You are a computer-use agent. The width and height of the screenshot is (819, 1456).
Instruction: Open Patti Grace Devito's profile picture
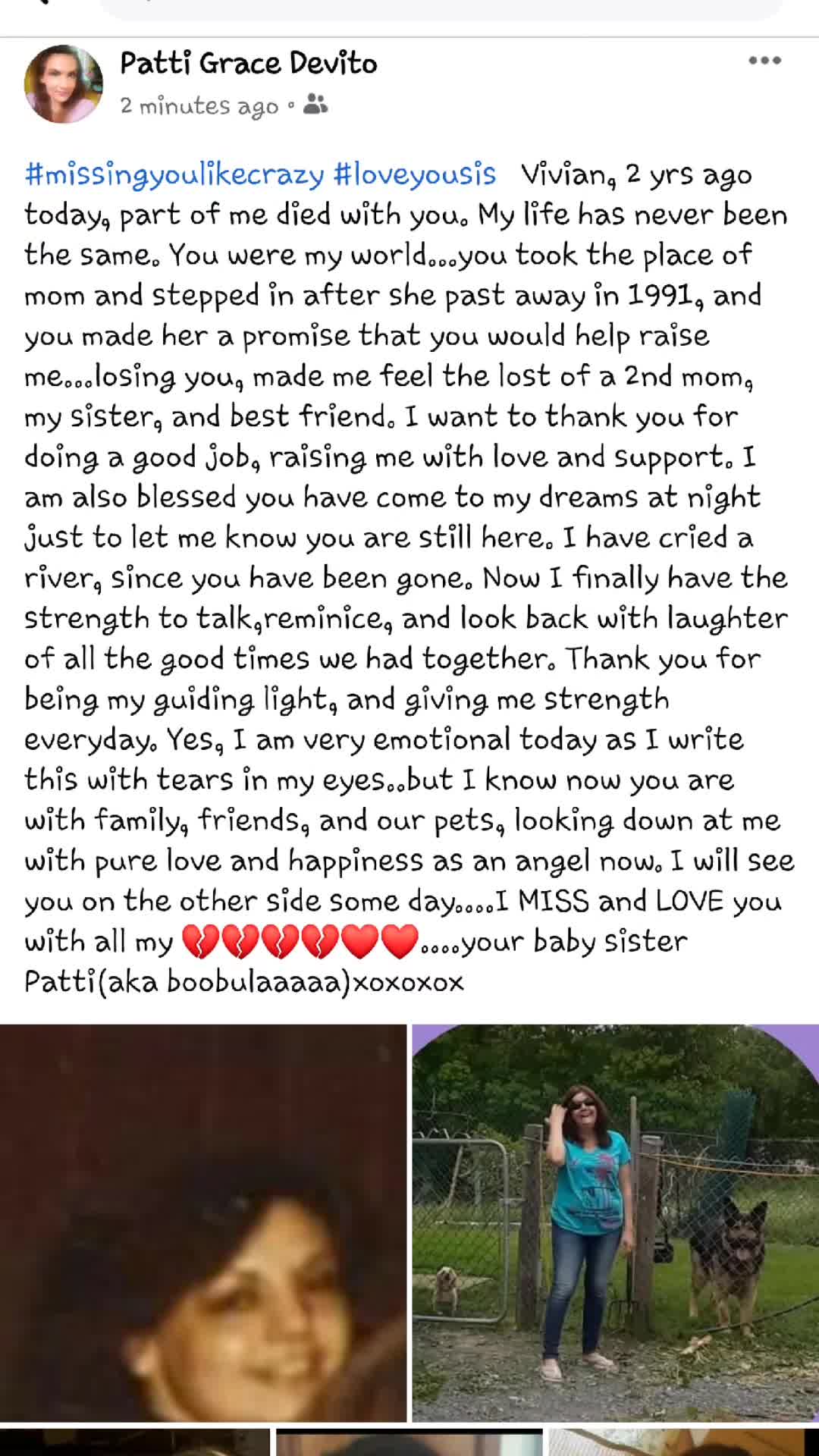64,83
